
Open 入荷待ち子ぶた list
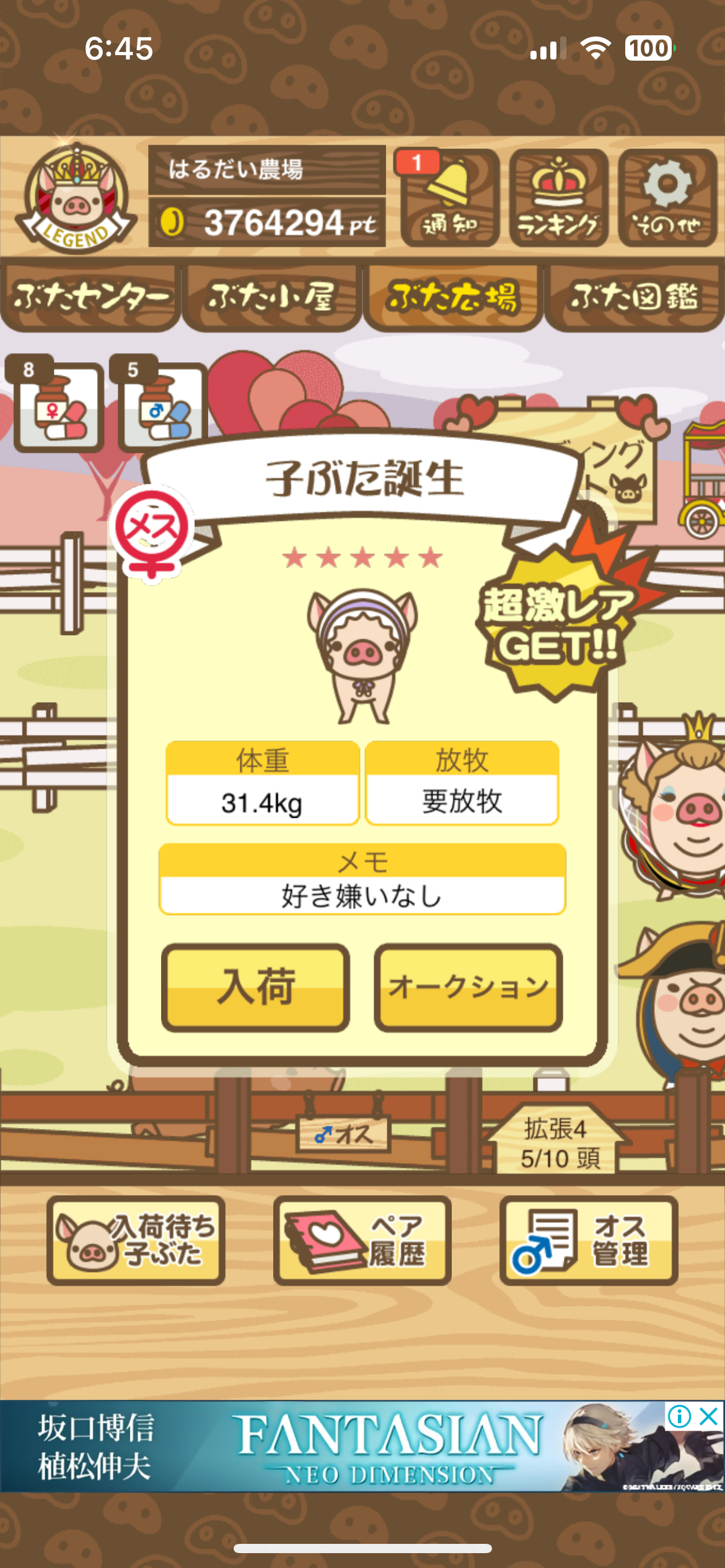[136, 1240]
